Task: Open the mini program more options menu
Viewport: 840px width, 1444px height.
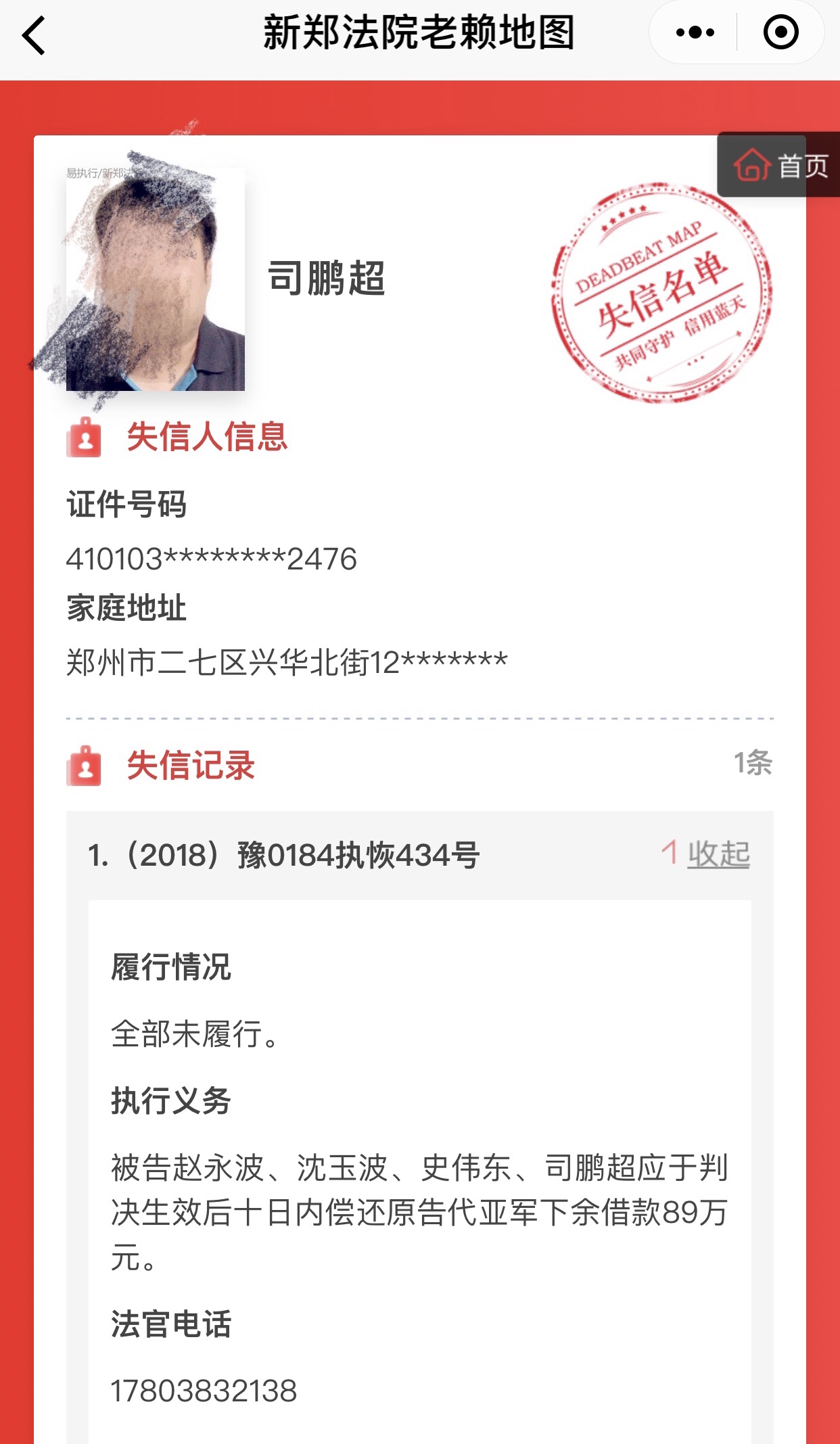Action: [x=695, y=32]
